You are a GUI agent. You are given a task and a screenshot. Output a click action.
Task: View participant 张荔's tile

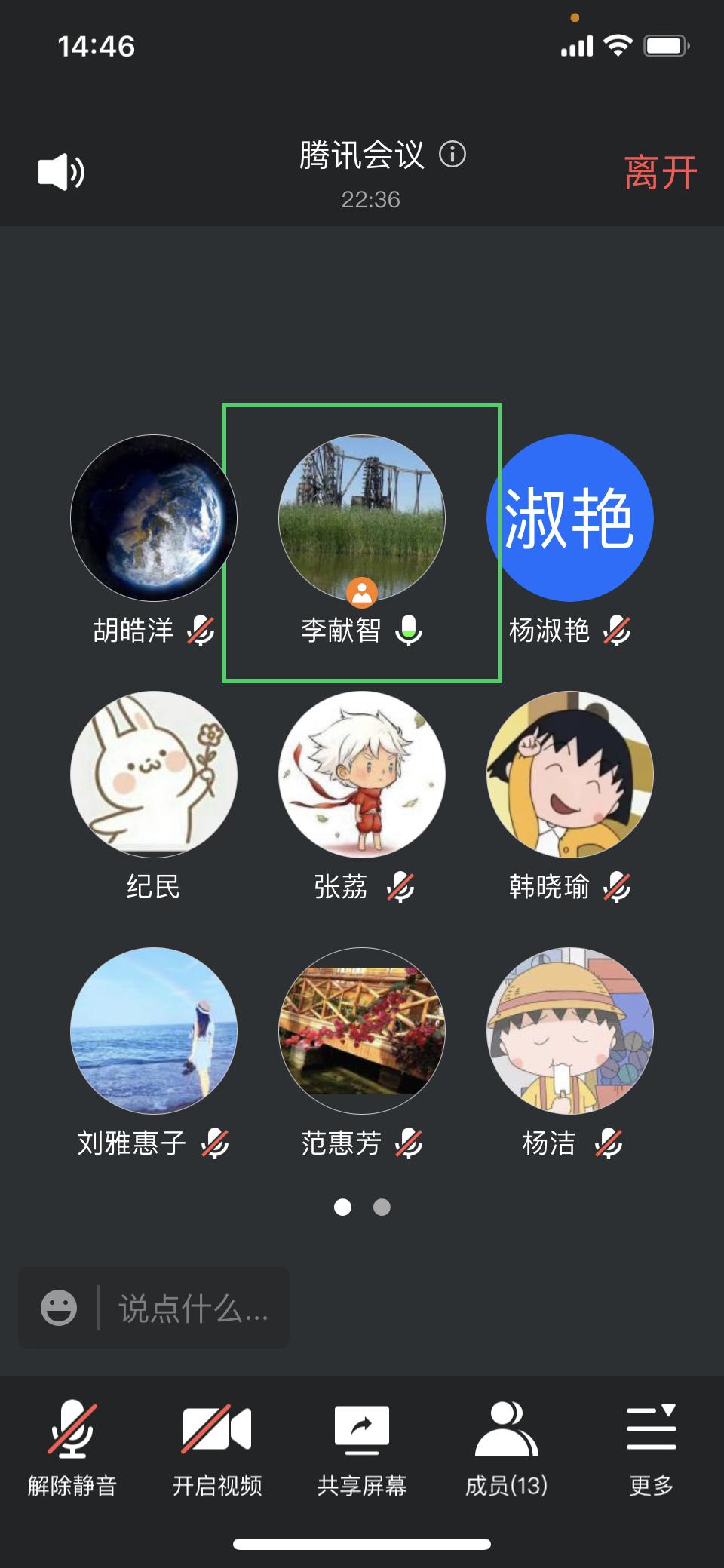click(362, 775)
